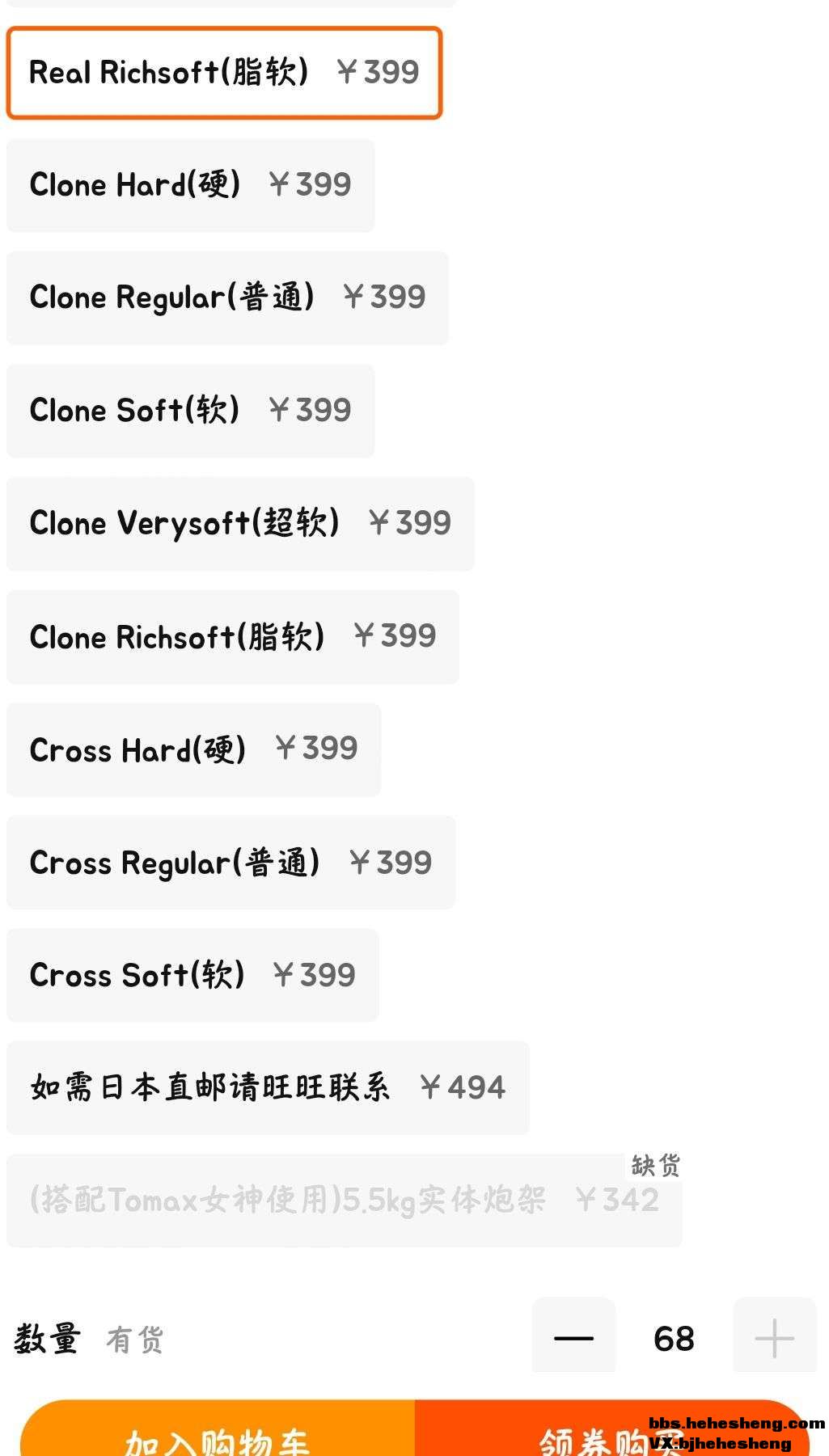Image resolution: width=829 pixels, height=1456 pixels.
Task: Select Clone Richsoft(脂软) variant
Action: click(232, 637)
